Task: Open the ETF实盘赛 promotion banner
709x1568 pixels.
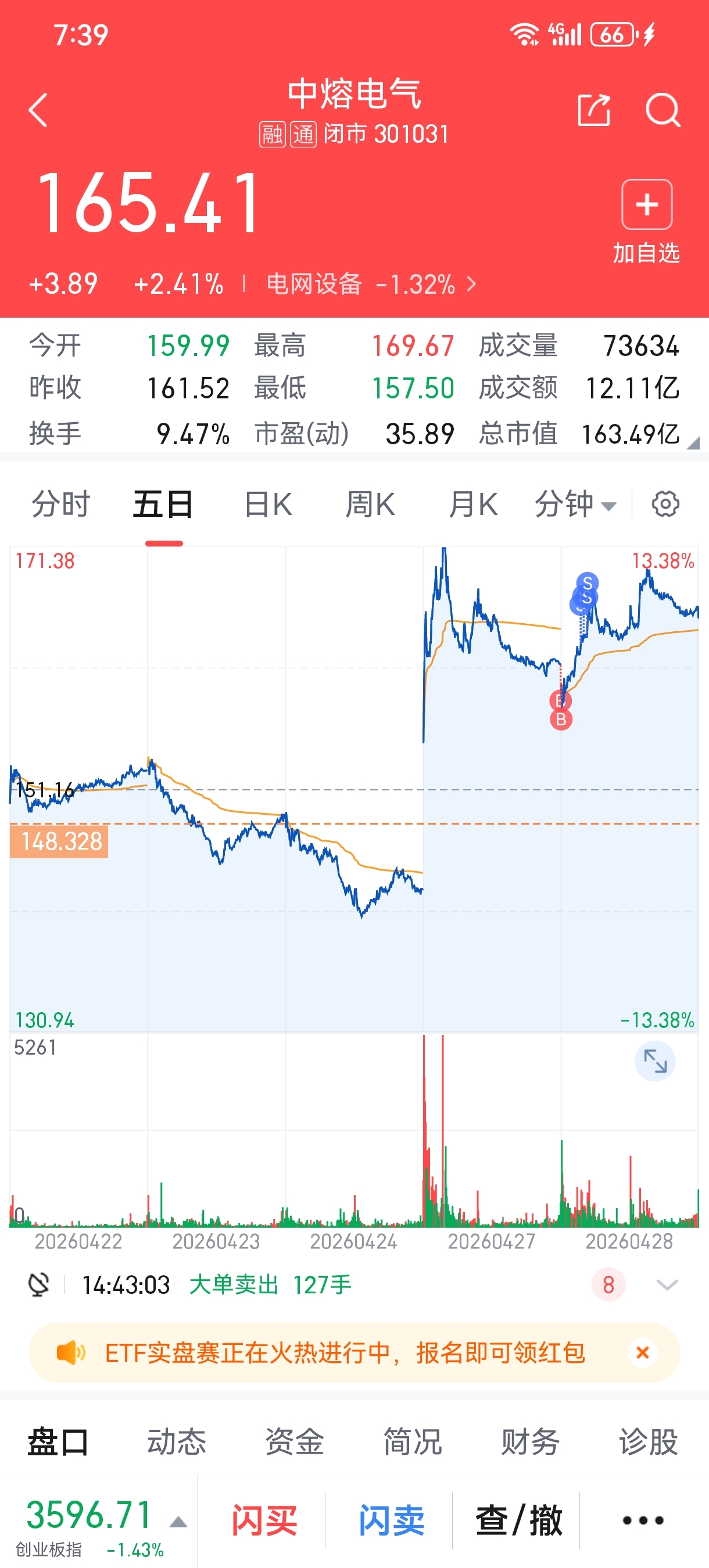Action: pos(345,1353)
